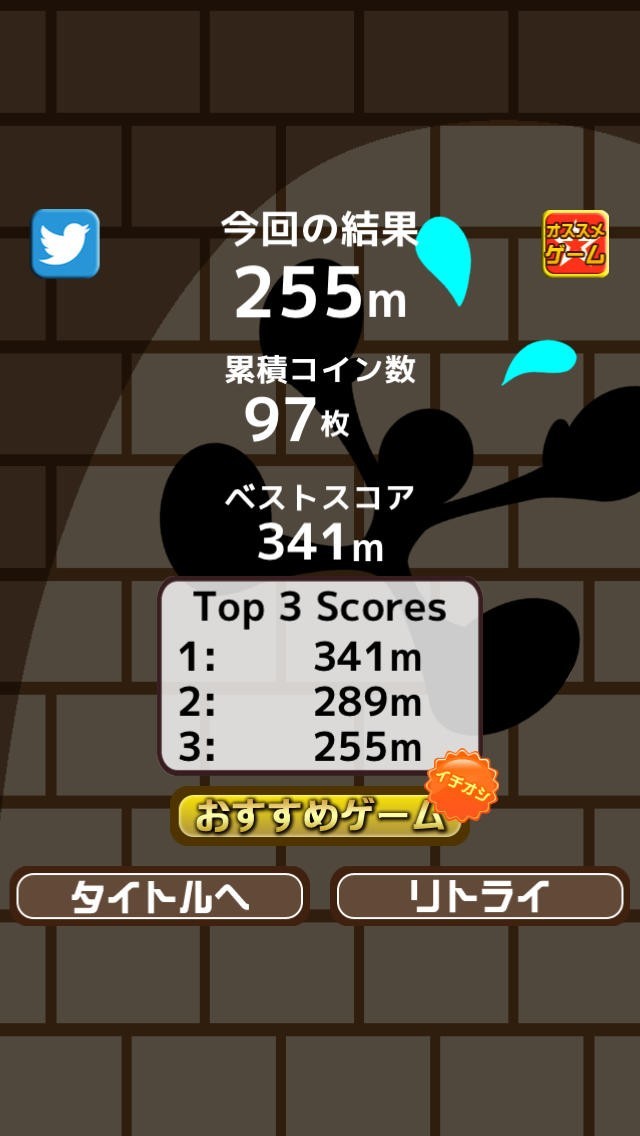Go back to title with タイトルへ
This screenshot has width=640, height=1136.
point(160,896)
